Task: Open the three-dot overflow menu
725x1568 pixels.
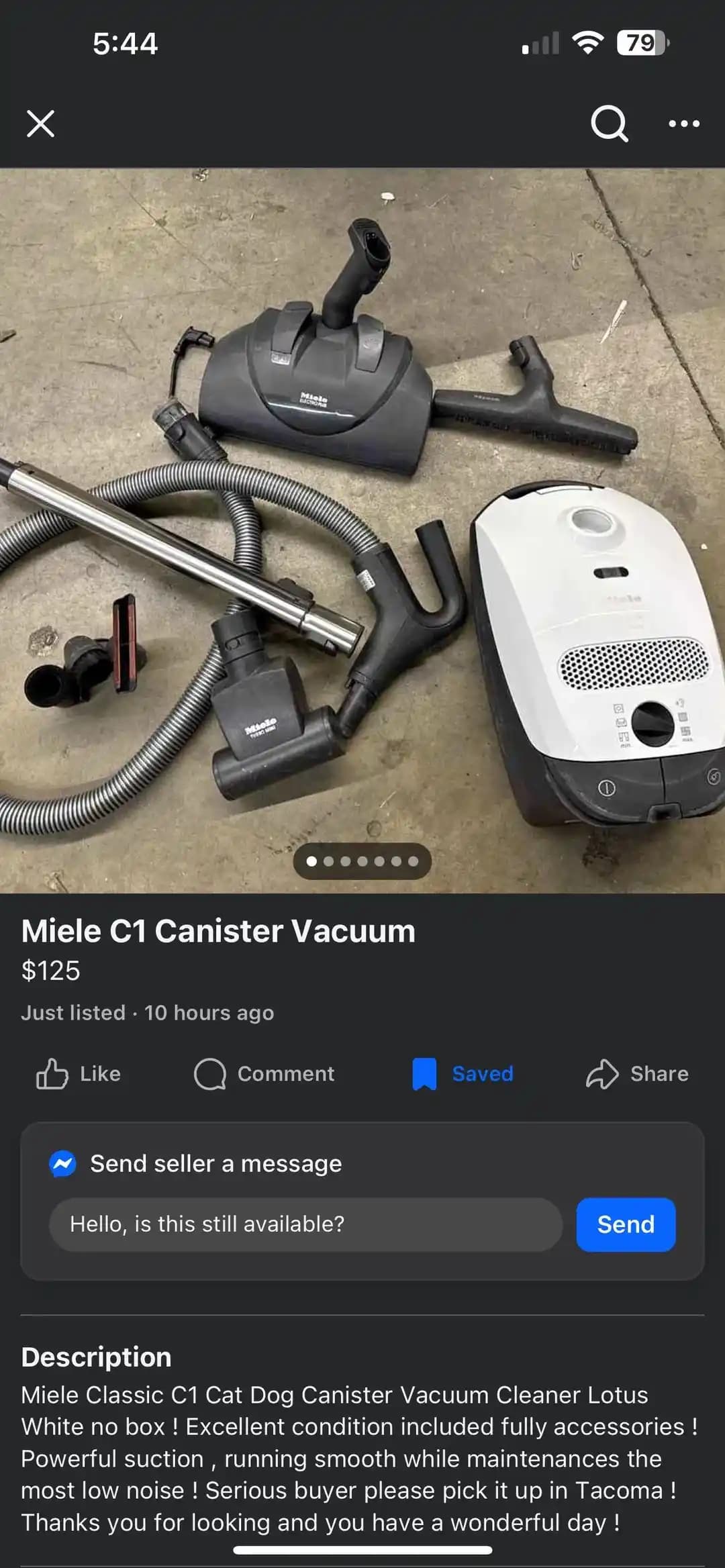Action: pyautogui.click(x=683, y=124)
